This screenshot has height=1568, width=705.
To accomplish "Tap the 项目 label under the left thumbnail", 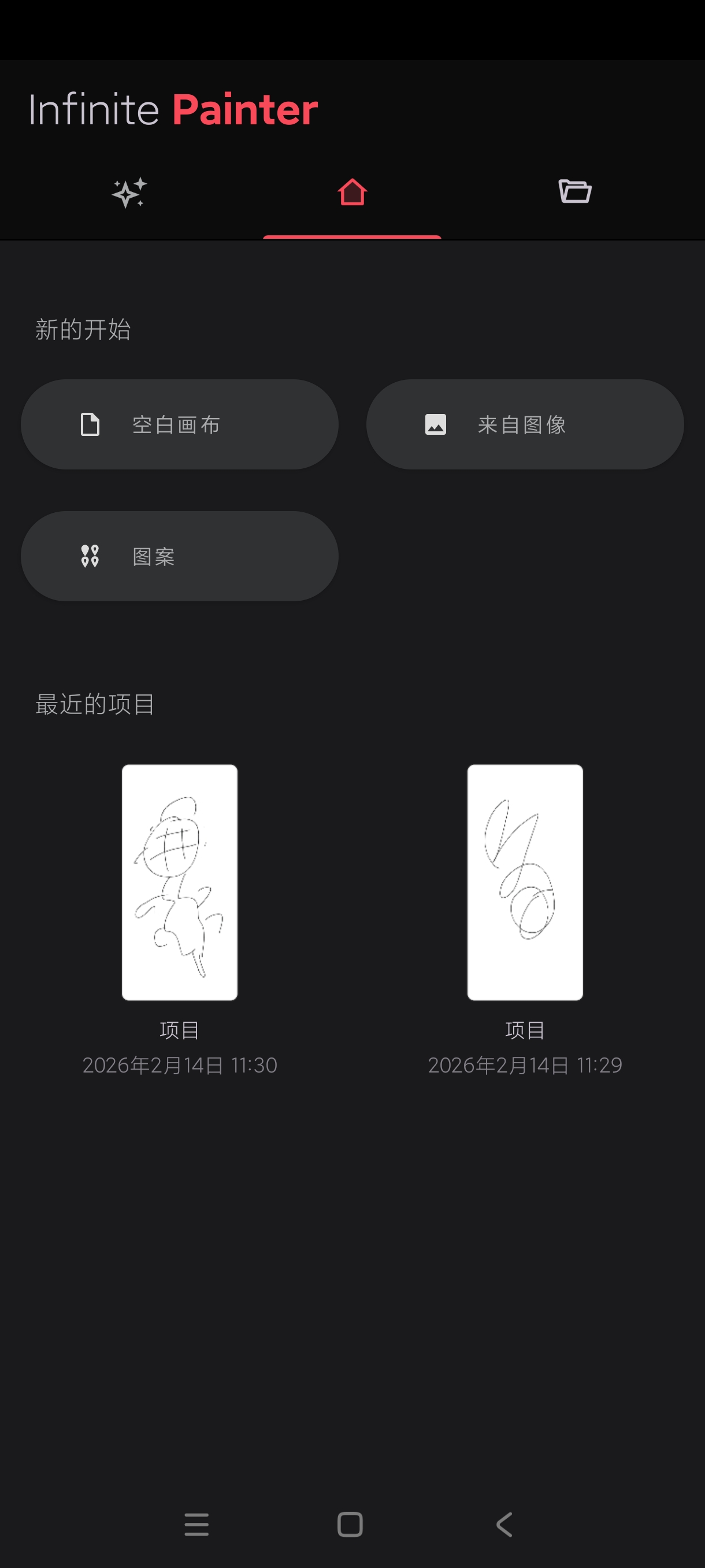I will (180, 1030).
